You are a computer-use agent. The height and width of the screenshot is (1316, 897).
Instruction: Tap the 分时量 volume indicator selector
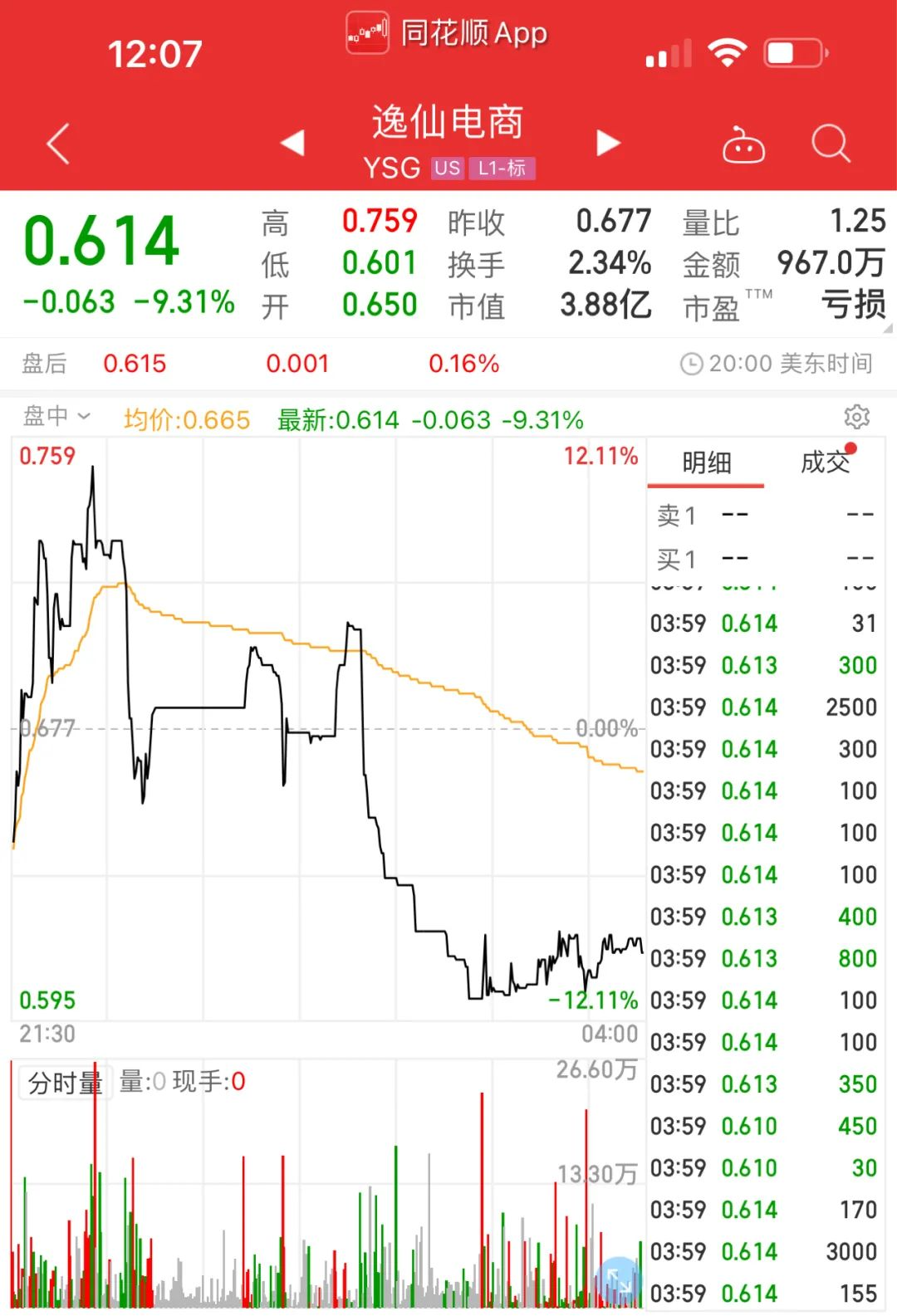(x=65, y=1083)
